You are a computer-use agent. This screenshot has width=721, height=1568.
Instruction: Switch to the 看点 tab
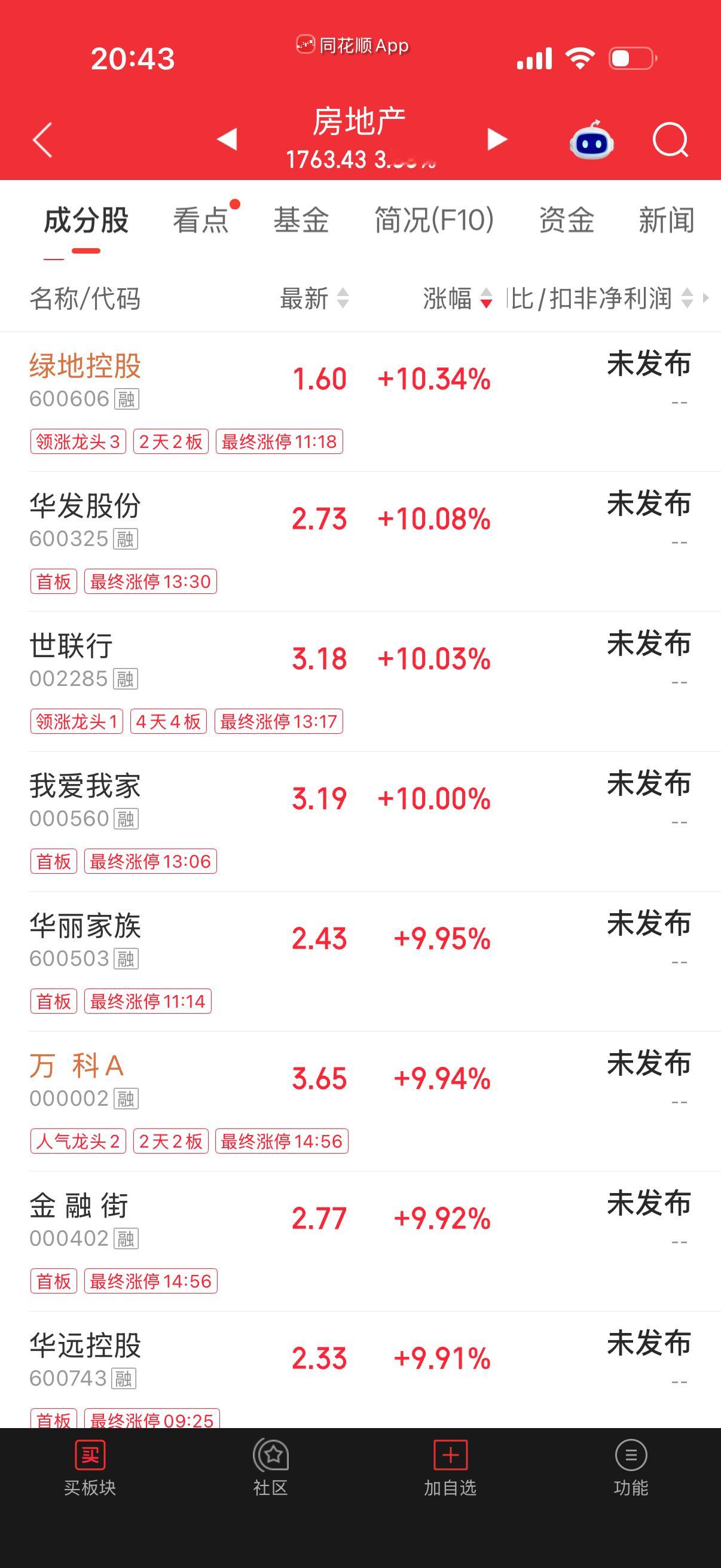201,219
